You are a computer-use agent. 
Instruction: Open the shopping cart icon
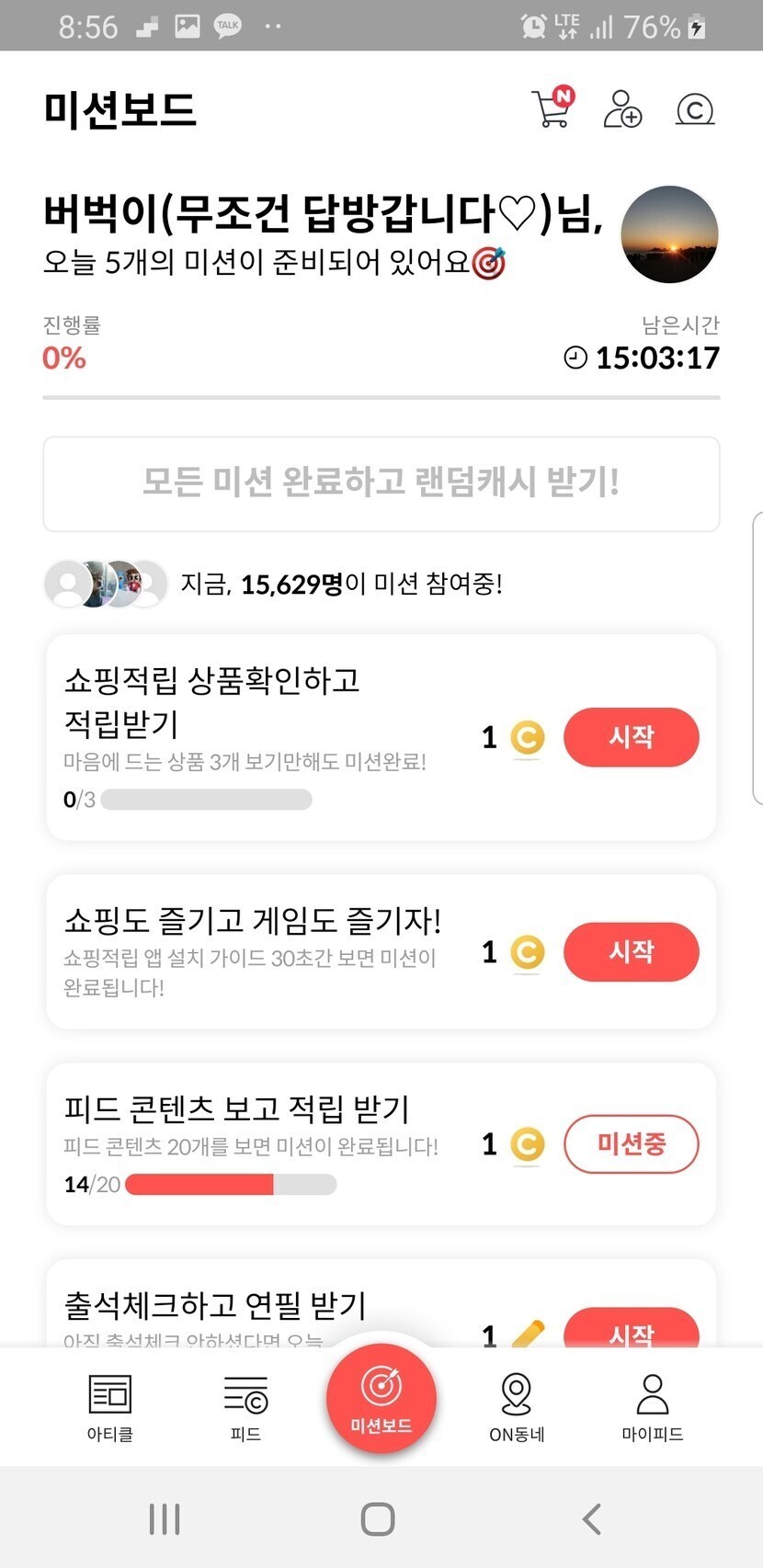click(x=552, y=108)
